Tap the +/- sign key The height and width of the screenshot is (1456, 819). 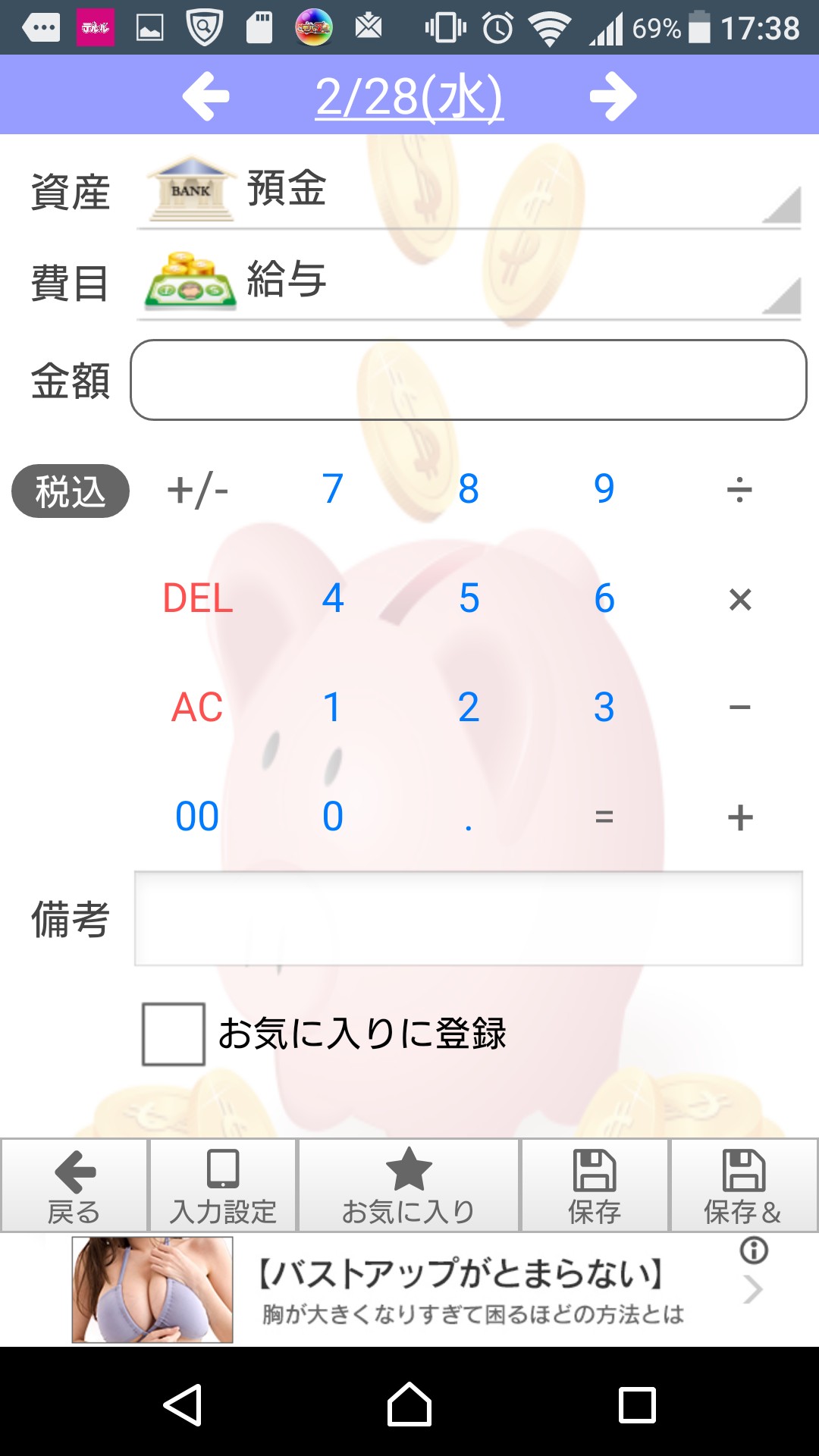coord(198,489)
